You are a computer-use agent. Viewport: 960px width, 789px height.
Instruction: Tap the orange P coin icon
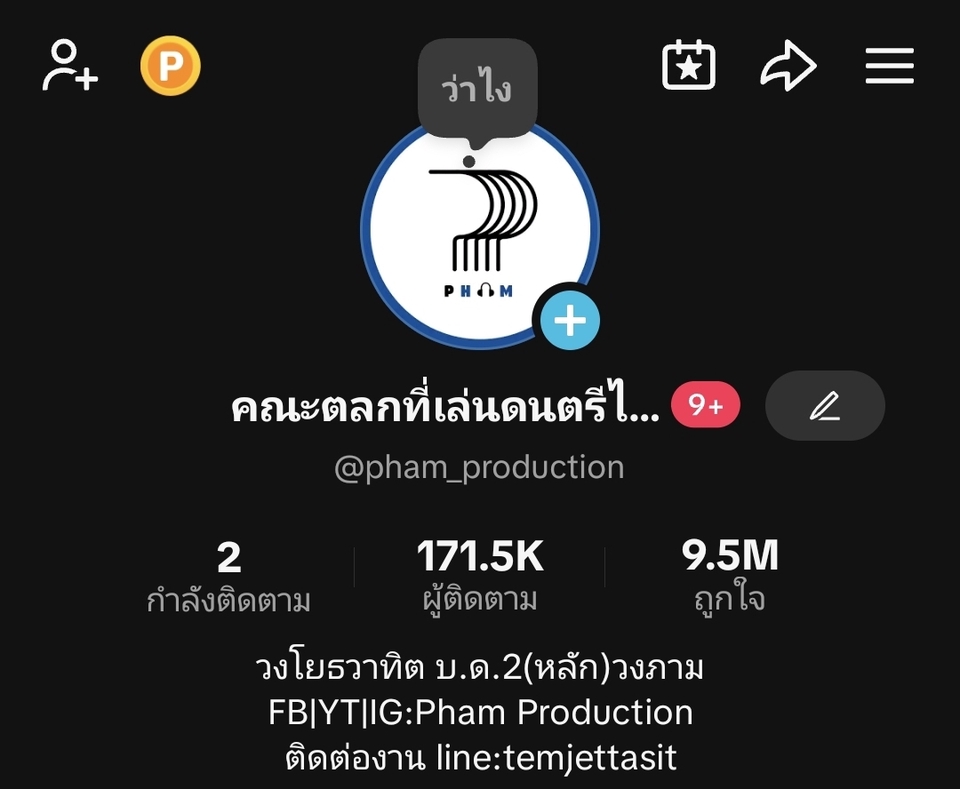click(x=171, y=66)
